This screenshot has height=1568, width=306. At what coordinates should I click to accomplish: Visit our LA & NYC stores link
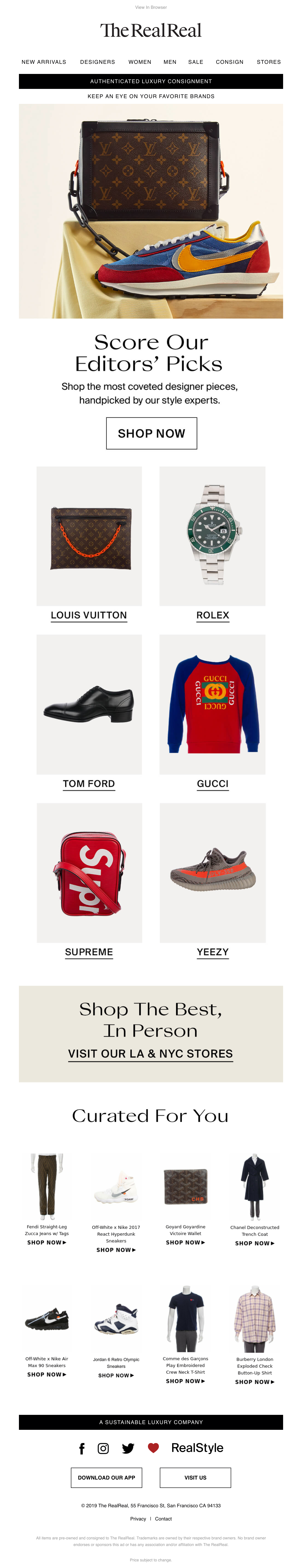click(151, 1054)
